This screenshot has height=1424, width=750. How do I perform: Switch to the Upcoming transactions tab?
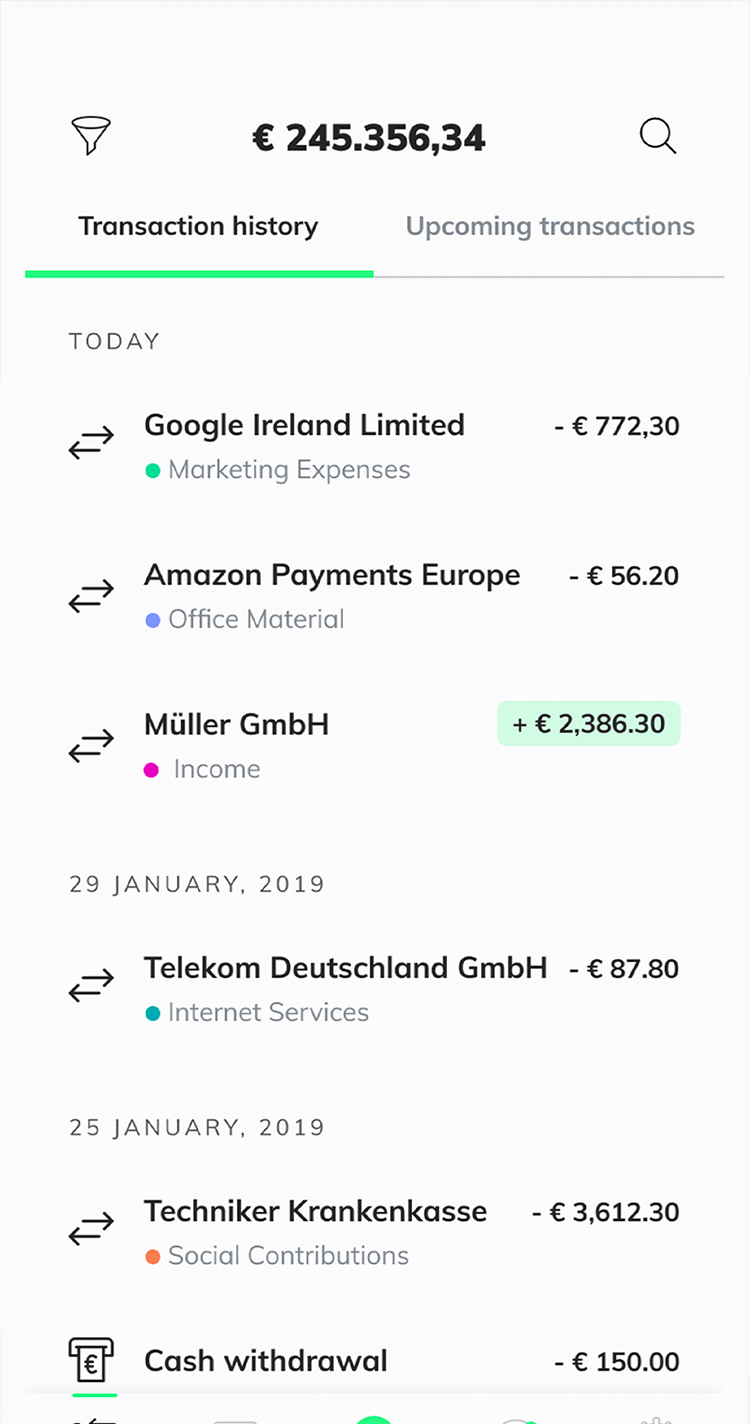550,226
